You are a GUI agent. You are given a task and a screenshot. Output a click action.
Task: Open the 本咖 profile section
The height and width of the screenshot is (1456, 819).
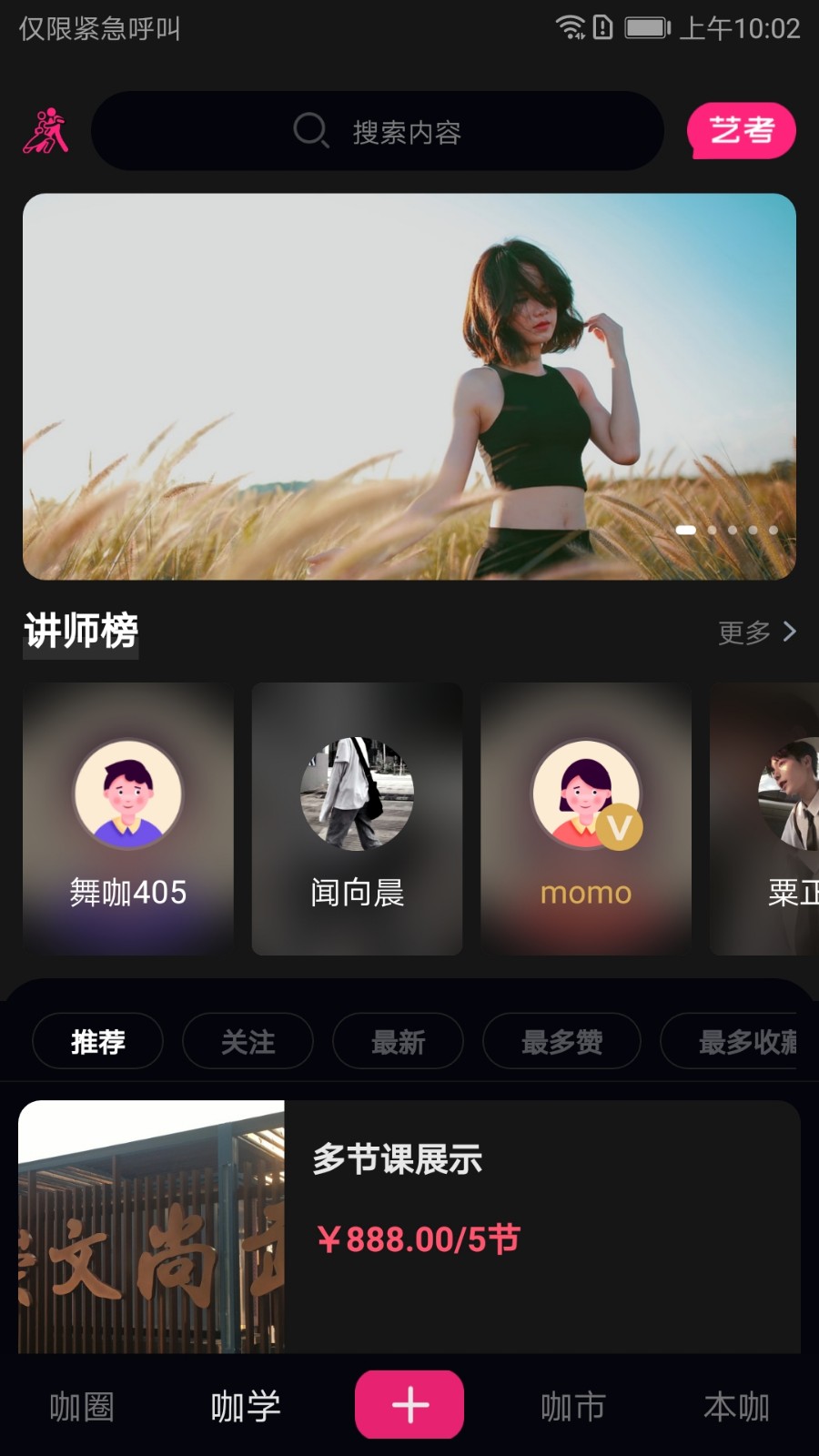pyautogui.click(x=733, y=1407)
